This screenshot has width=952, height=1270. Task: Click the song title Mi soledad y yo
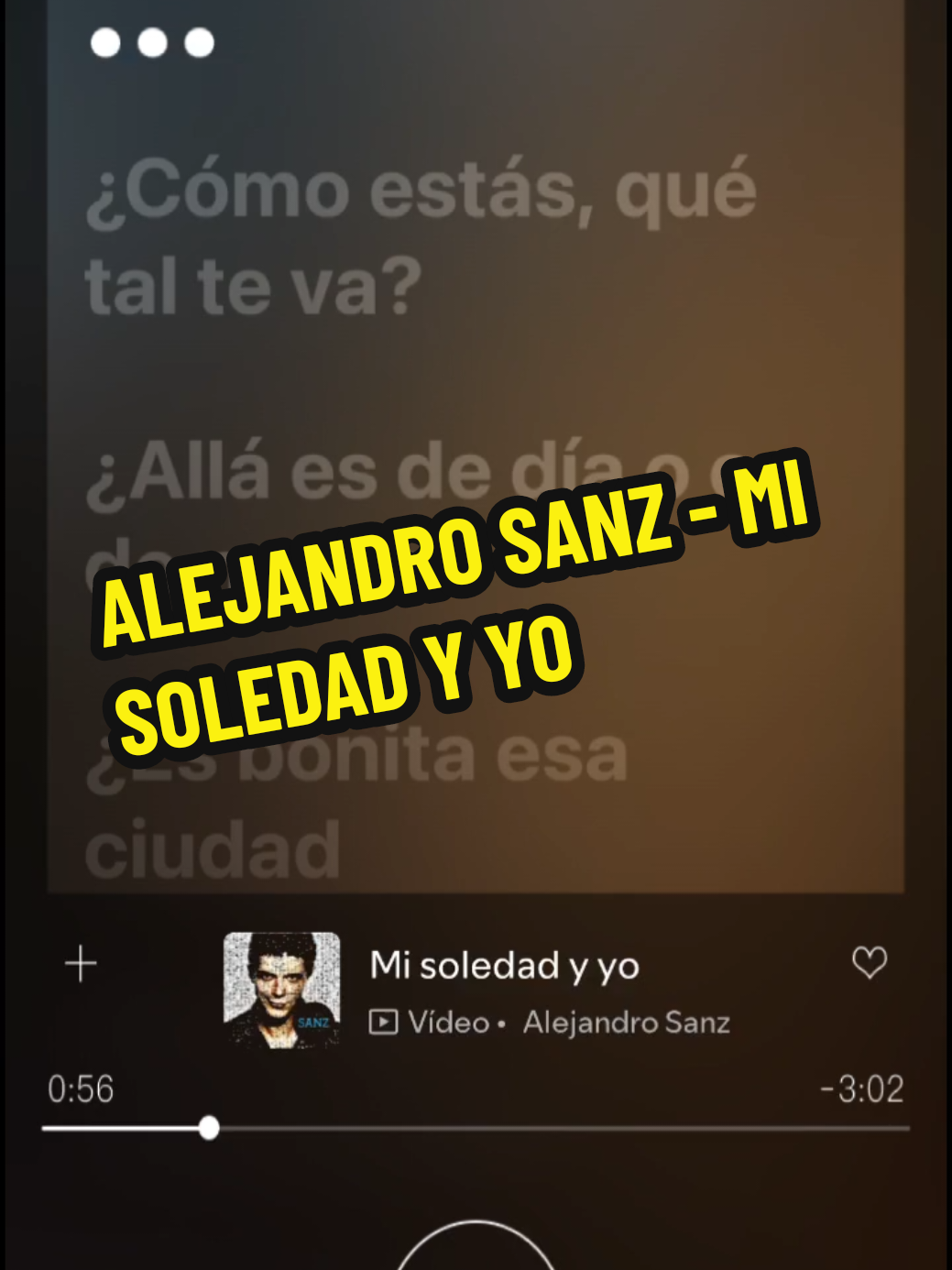[x=505, y=964]
